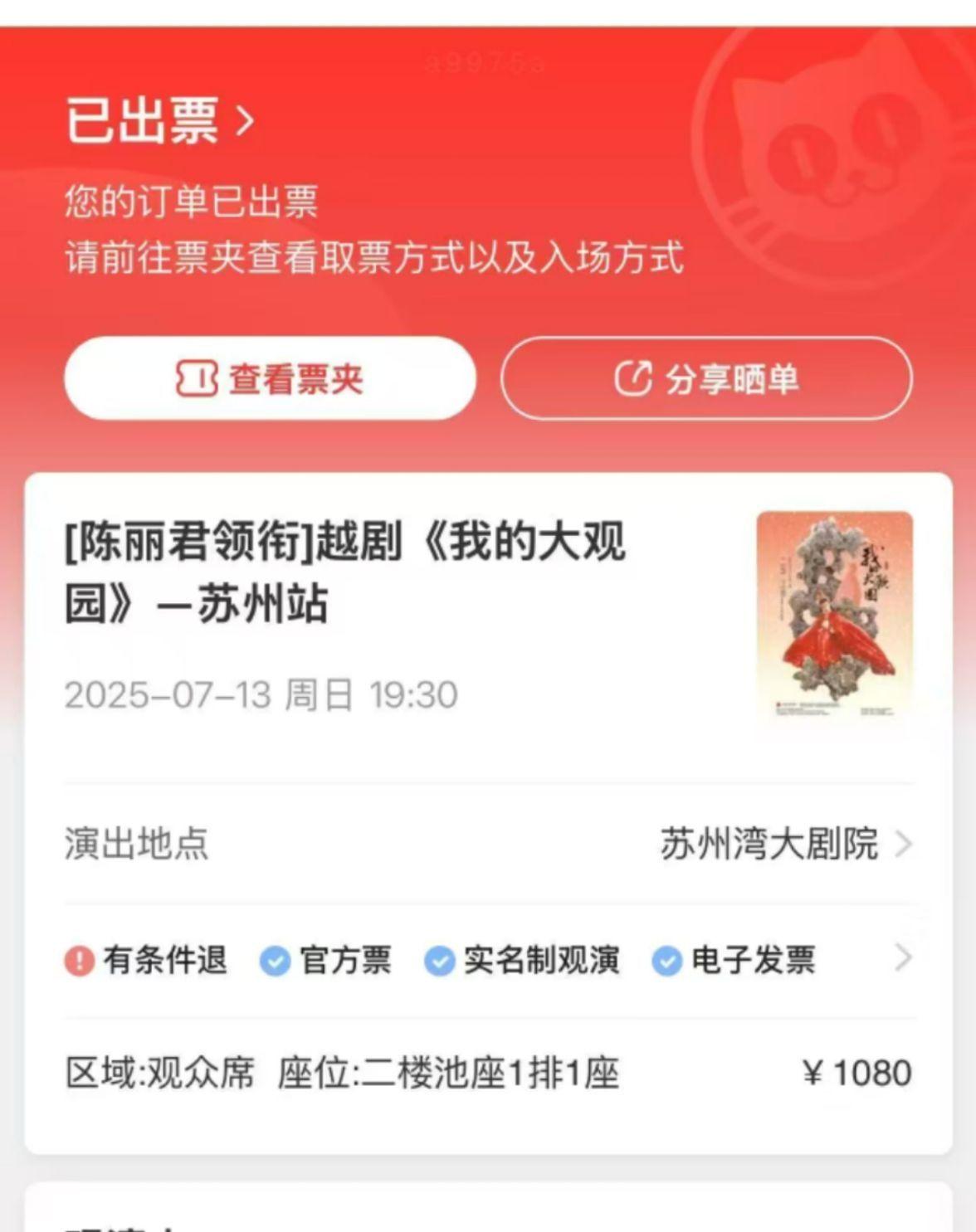976x1232 pixels.
Task: Open the 已出票 order status details
Action: point(160,121)
